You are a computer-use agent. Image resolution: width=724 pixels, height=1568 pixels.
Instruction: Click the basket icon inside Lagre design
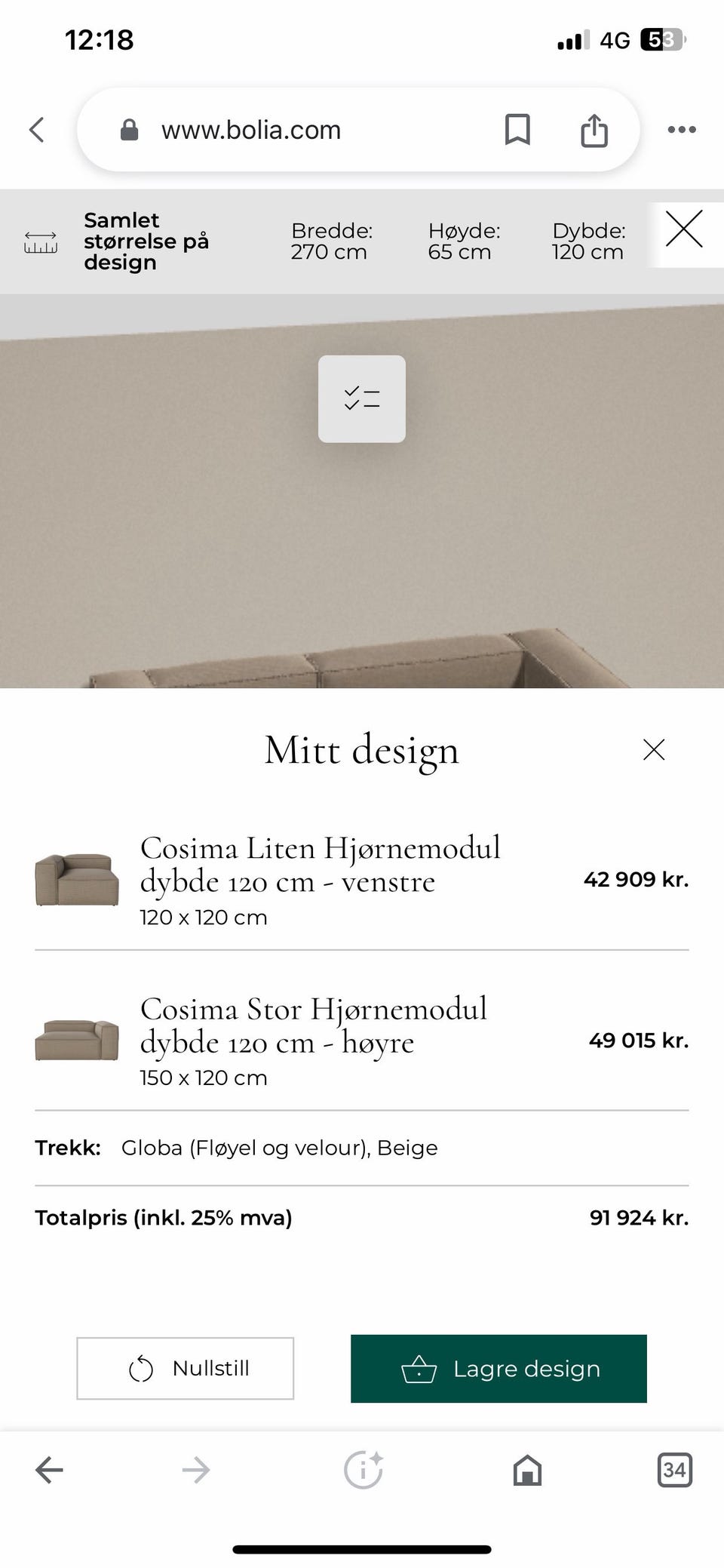420,1369
